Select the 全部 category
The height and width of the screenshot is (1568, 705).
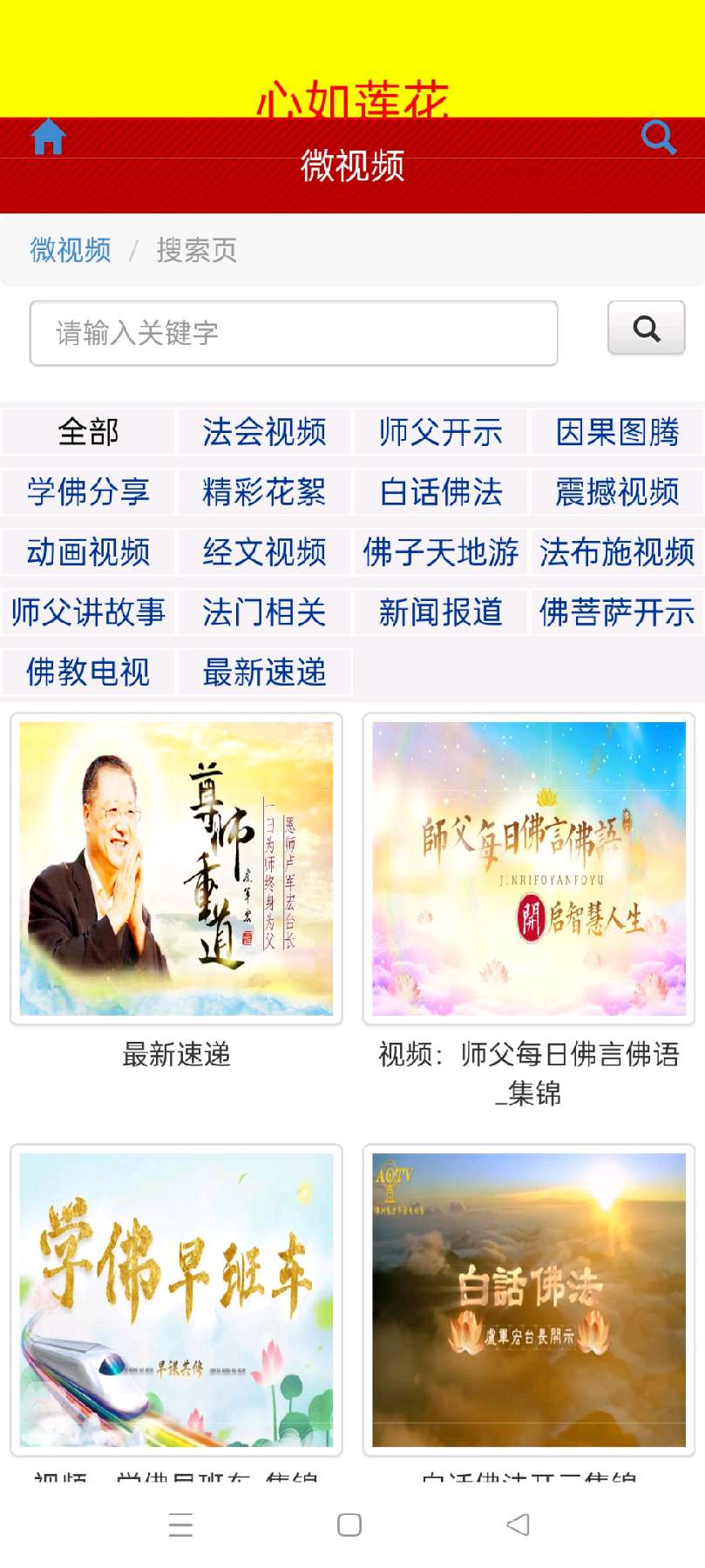[x=88, y=431]
